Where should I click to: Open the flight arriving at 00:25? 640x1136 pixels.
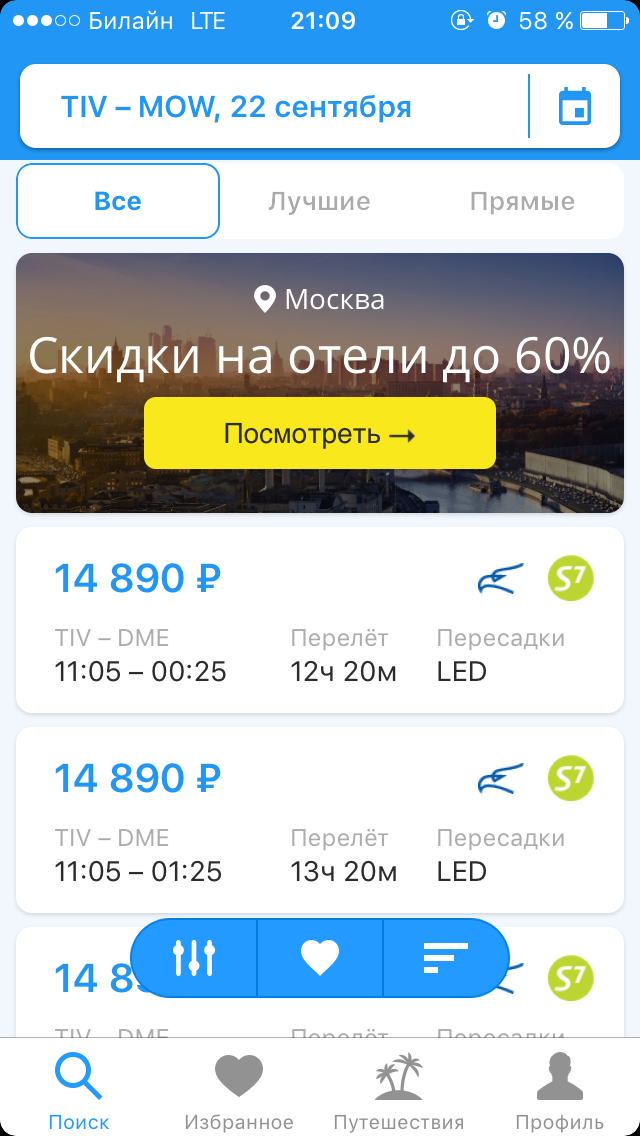[320, 620]
